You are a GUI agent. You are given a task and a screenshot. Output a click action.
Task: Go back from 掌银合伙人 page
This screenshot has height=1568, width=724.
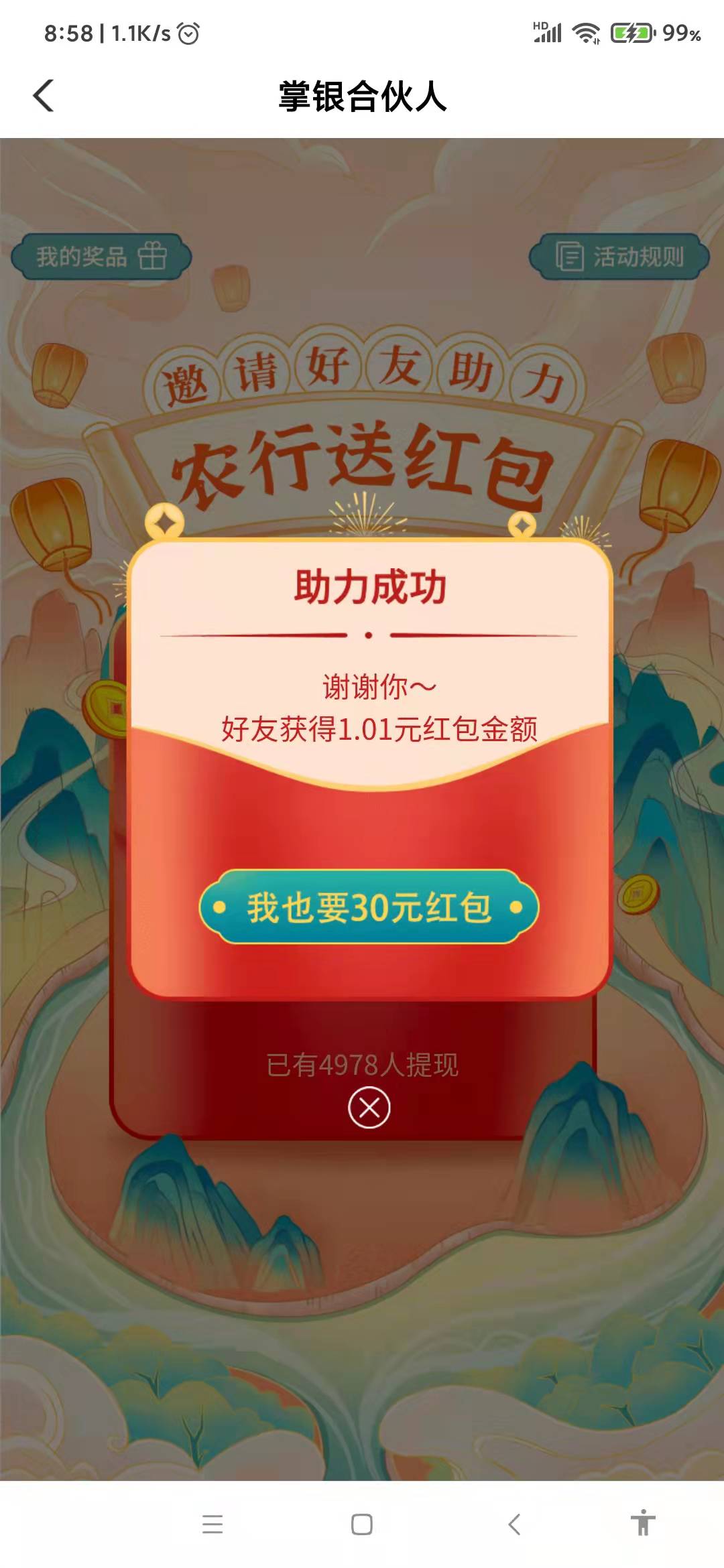tap(44, 96)
